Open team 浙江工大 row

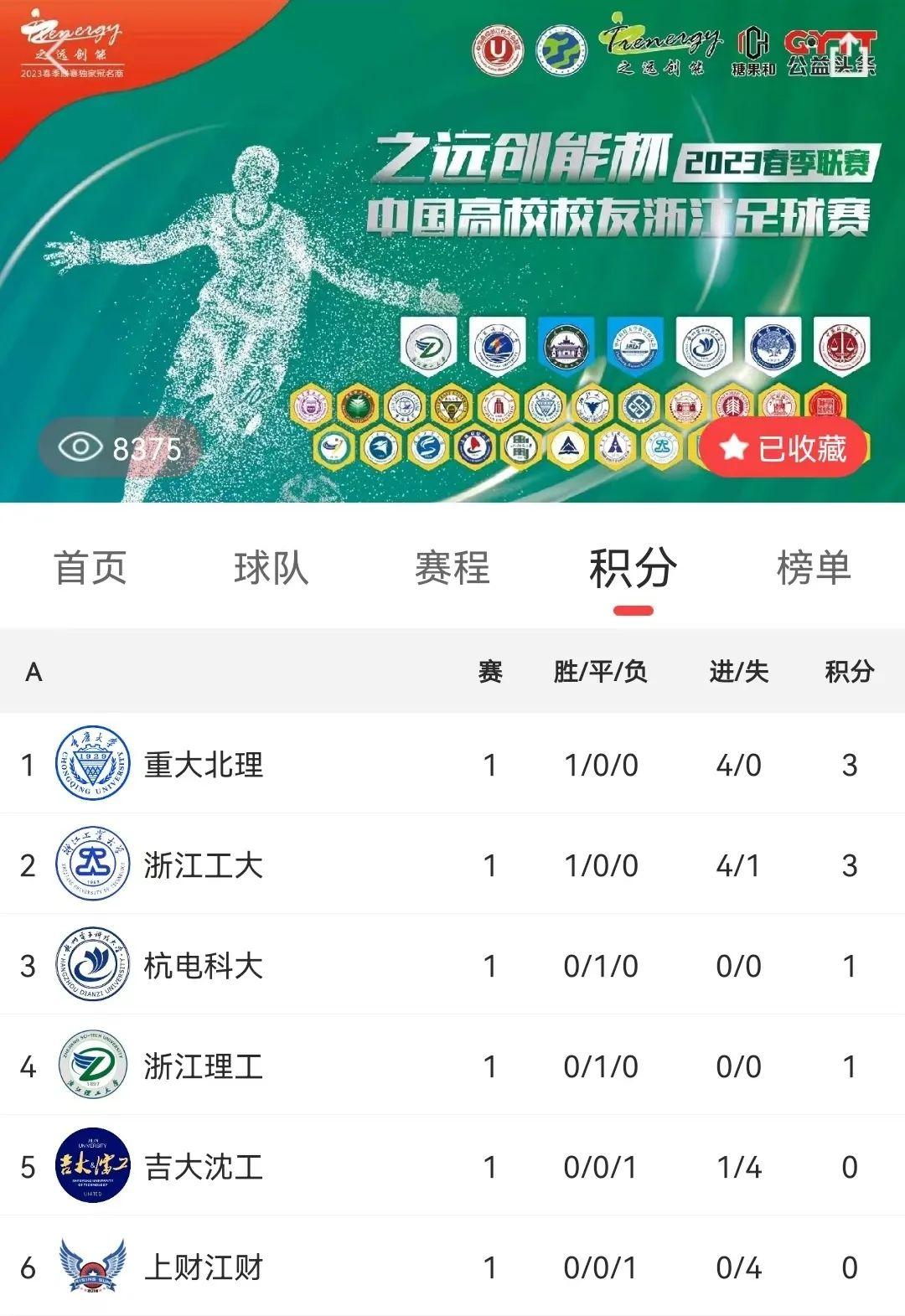click(x=204, y=864)
